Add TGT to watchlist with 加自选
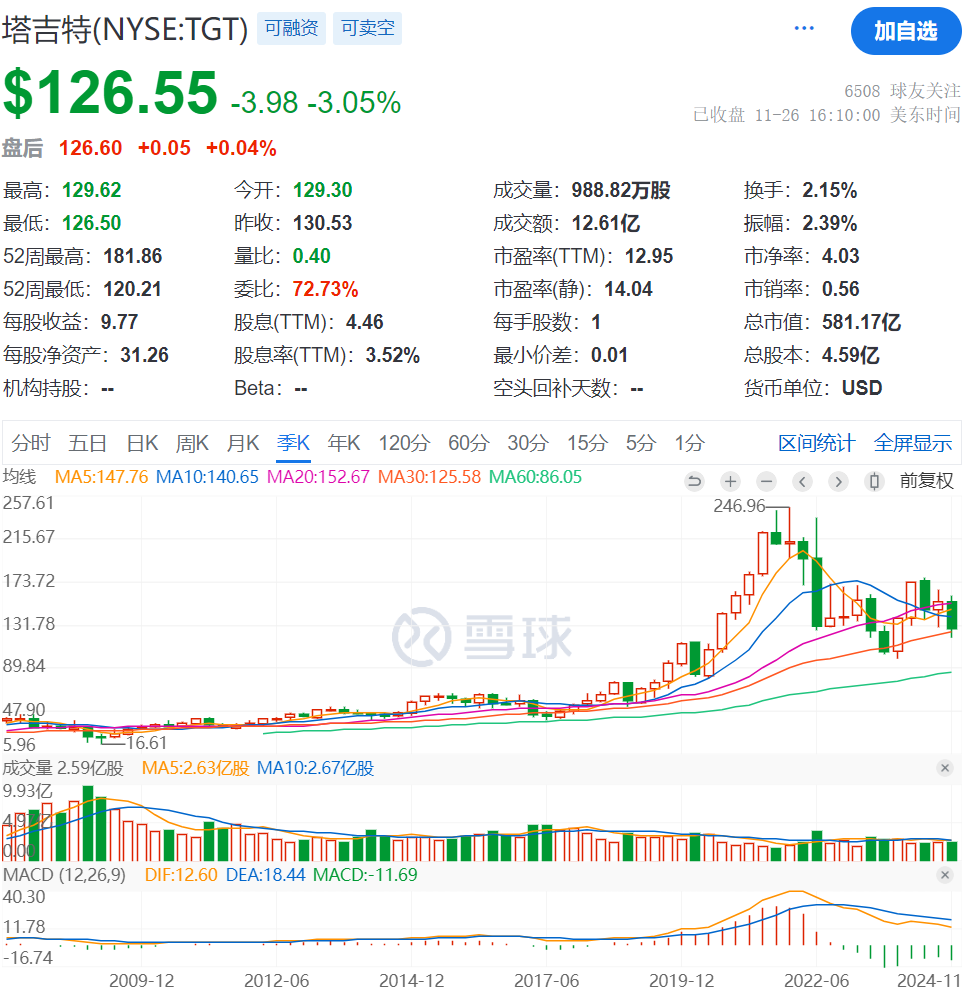This screenshot has width=969, height=1005. [x=905, y=31]
